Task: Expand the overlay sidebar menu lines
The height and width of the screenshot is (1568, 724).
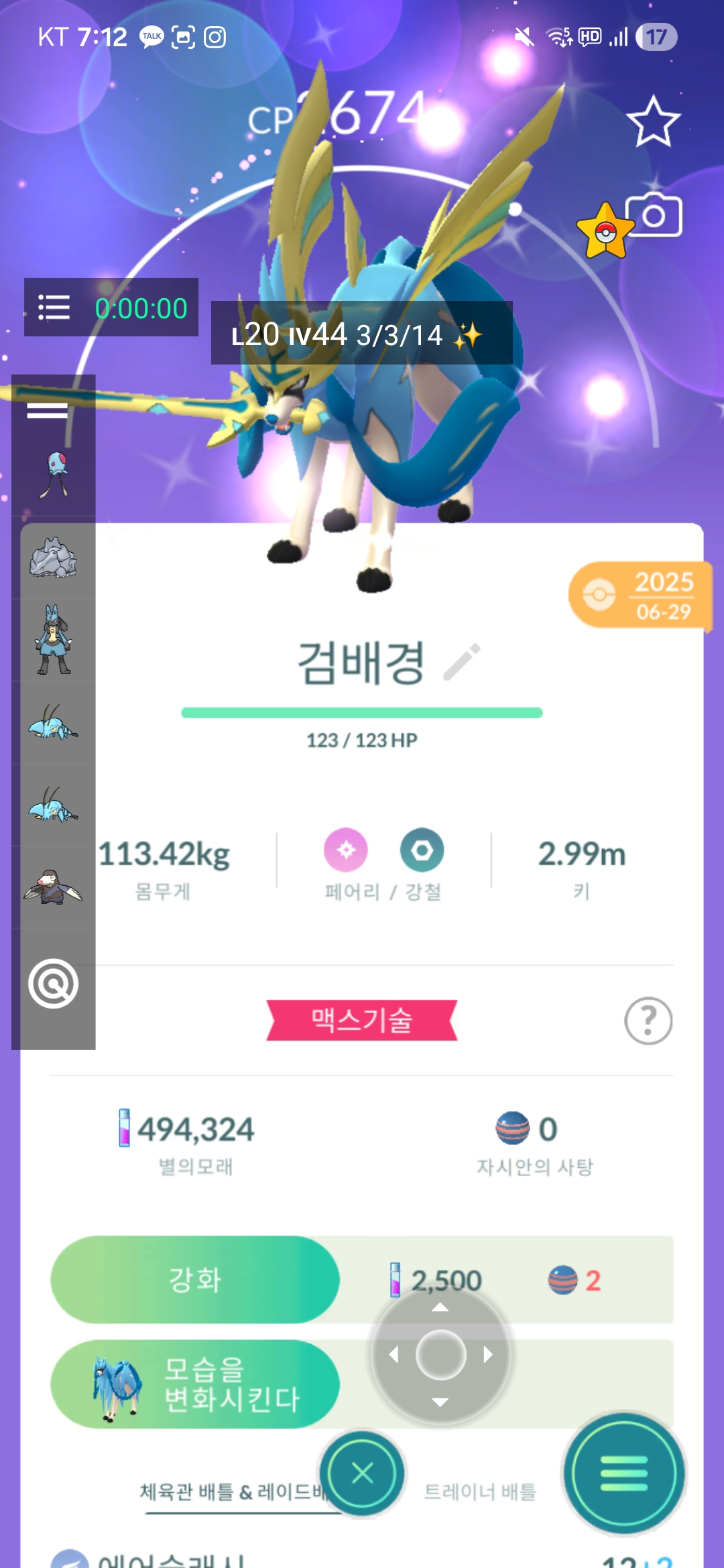Action: coord(48,411)
